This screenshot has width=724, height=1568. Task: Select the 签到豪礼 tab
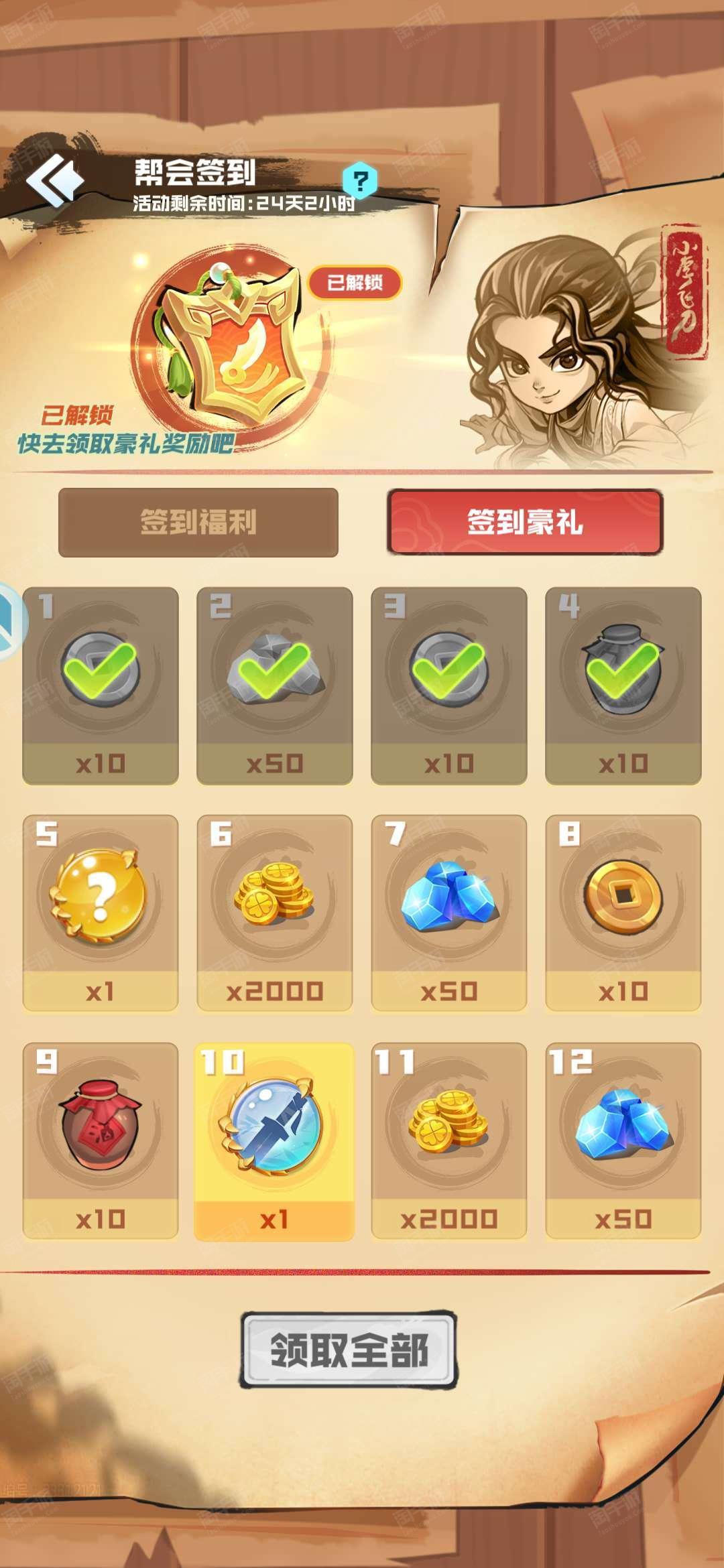pos(525,522)
